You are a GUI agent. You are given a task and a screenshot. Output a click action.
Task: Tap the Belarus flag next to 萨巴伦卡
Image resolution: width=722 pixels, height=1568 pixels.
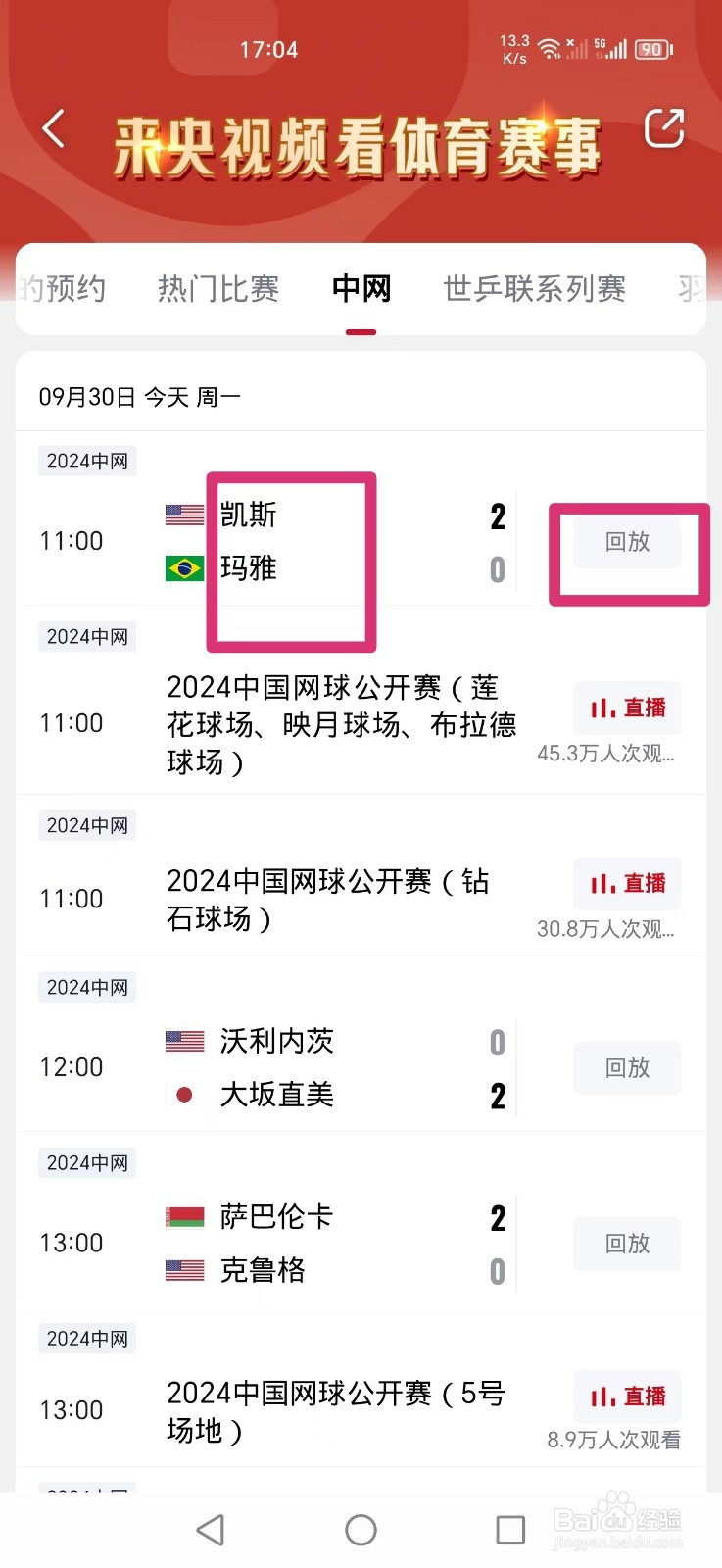tap(182, 1215)
